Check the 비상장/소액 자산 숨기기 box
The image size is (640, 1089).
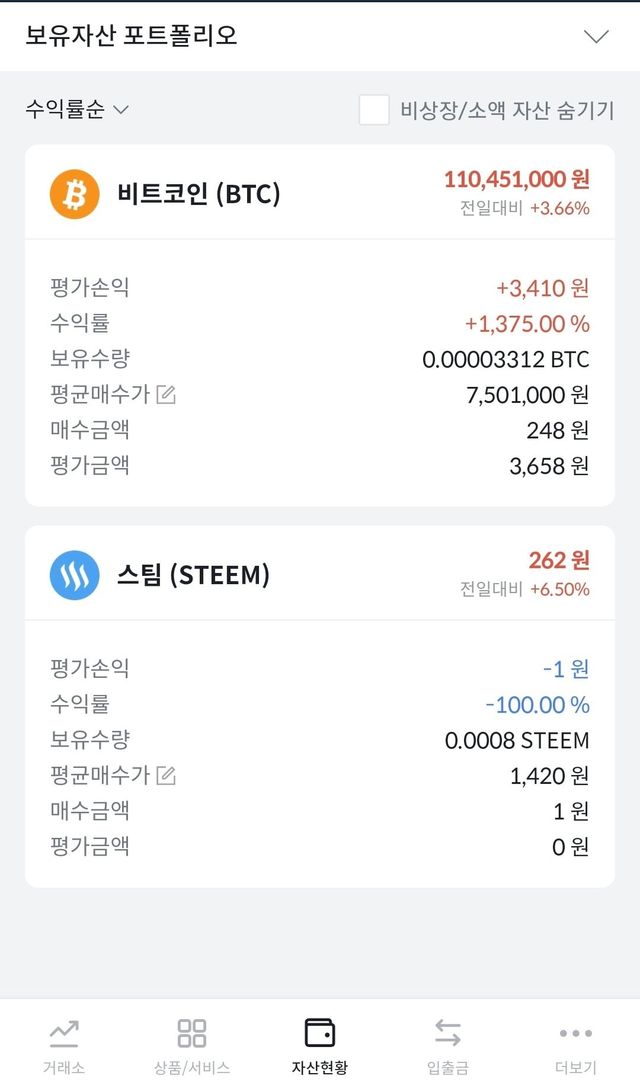click(373, 110)
